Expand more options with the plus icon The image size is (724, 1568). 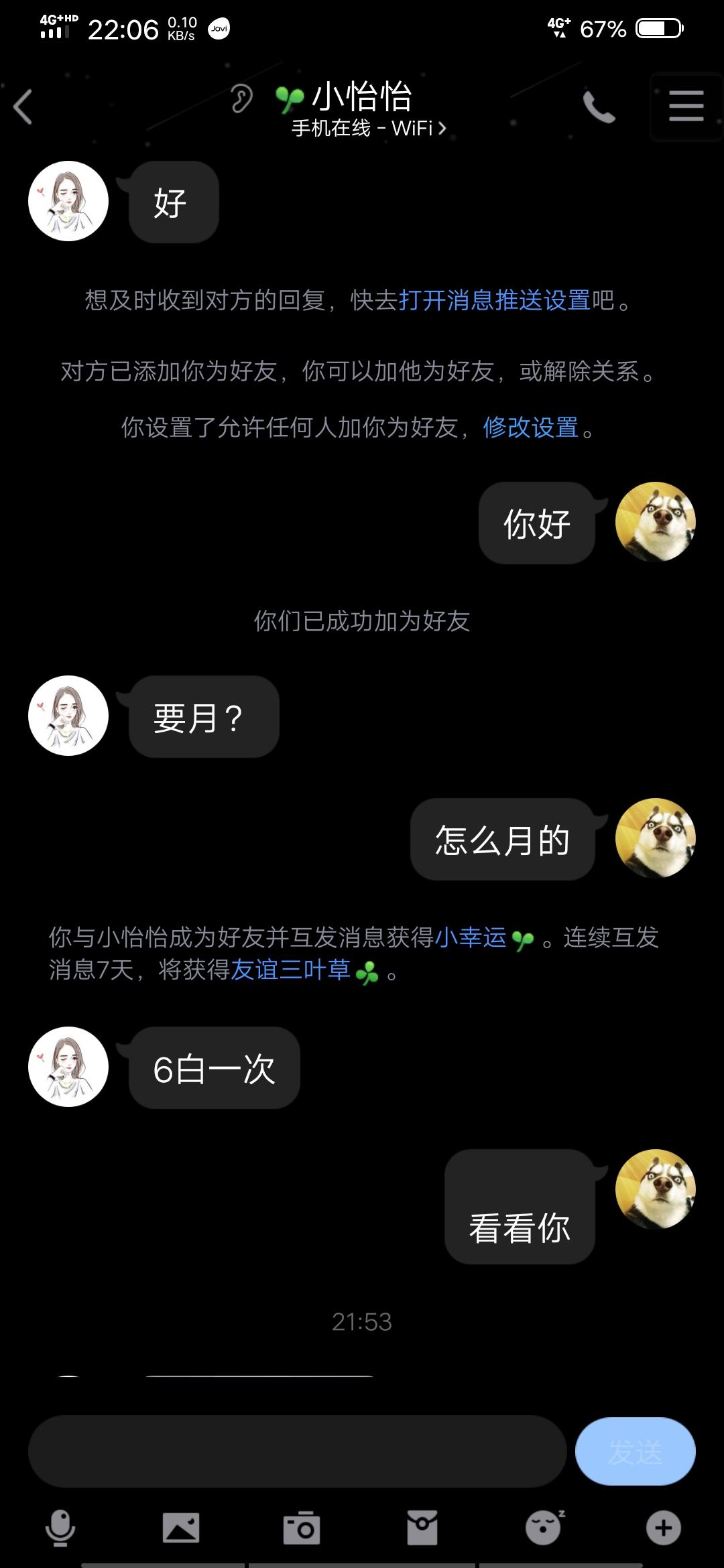663,1528
